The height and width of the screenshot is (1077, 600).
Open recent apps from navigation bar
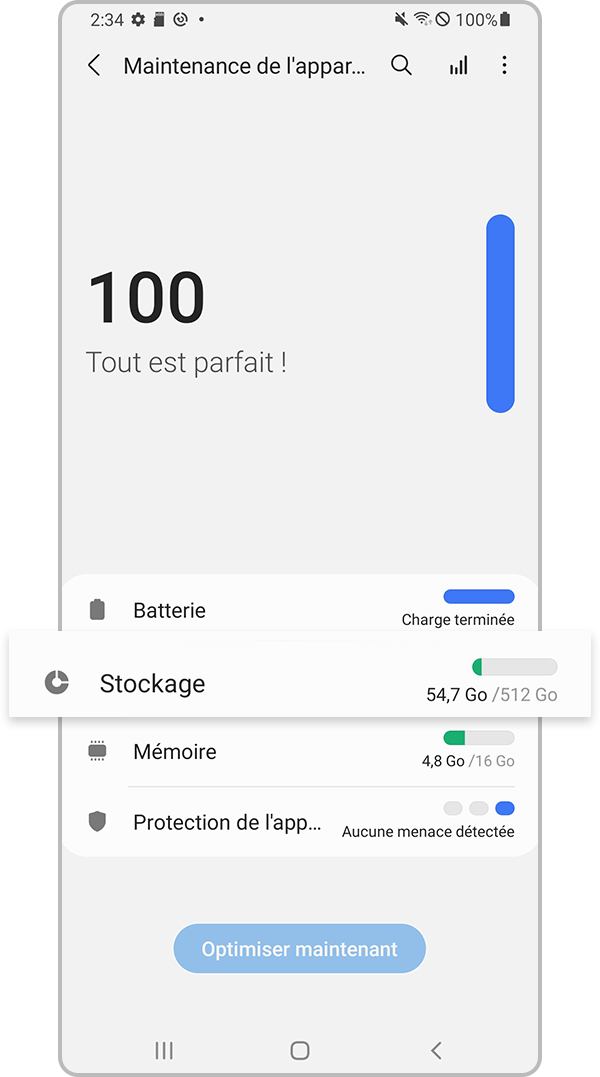(x=164, y=1050)
